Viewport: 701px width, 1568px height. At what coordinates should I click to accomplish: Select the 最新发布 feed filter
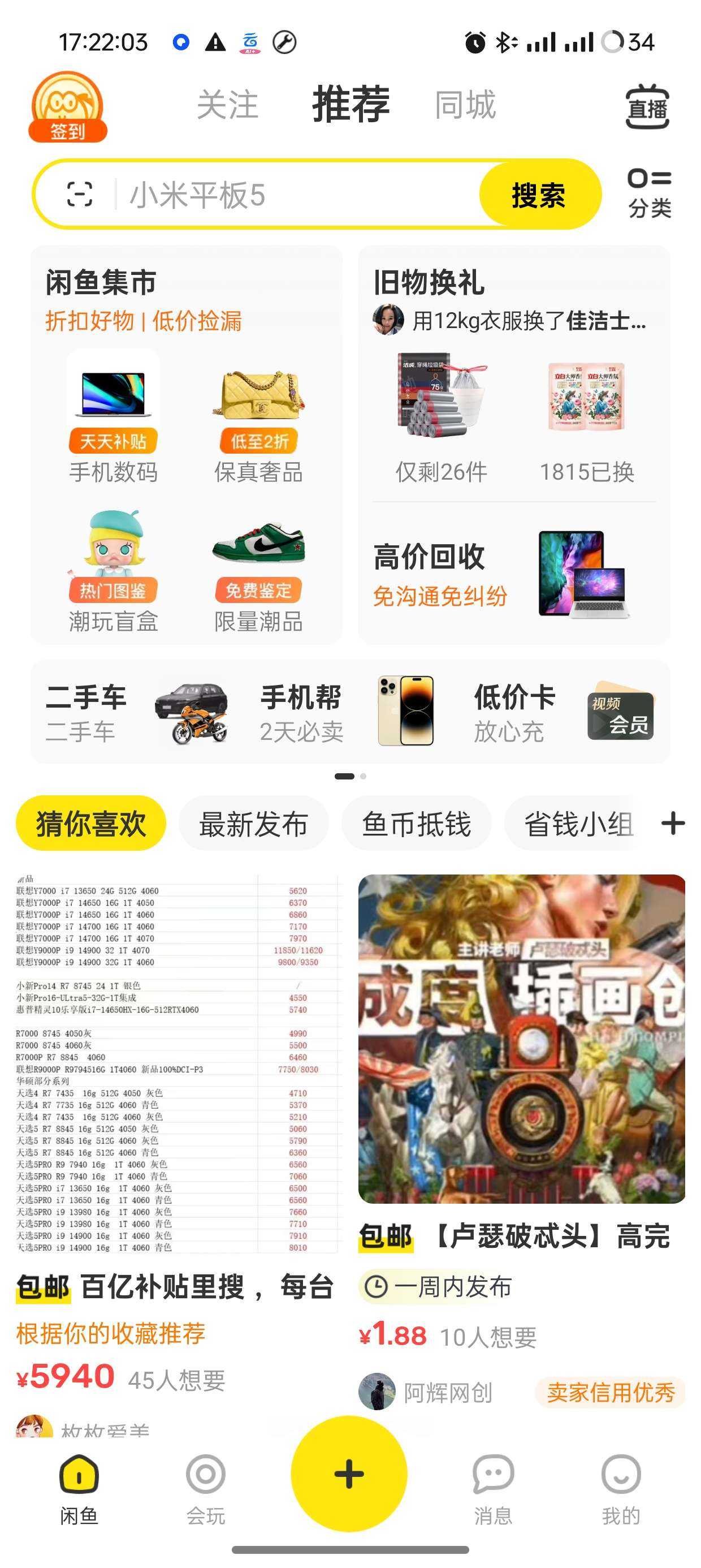pyautogui.click(x=253, y=824)
